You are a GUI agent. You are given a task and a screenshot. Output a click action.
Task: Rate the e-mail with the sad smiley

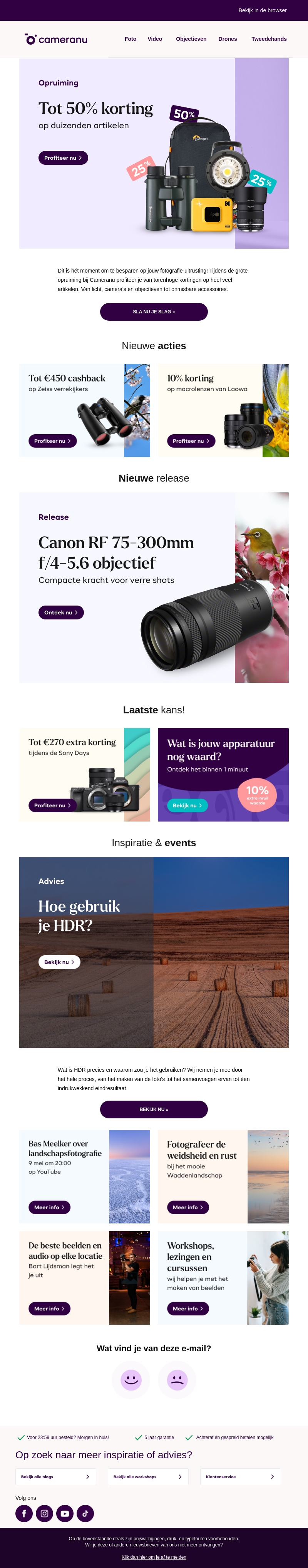[x=177, y=1379]
